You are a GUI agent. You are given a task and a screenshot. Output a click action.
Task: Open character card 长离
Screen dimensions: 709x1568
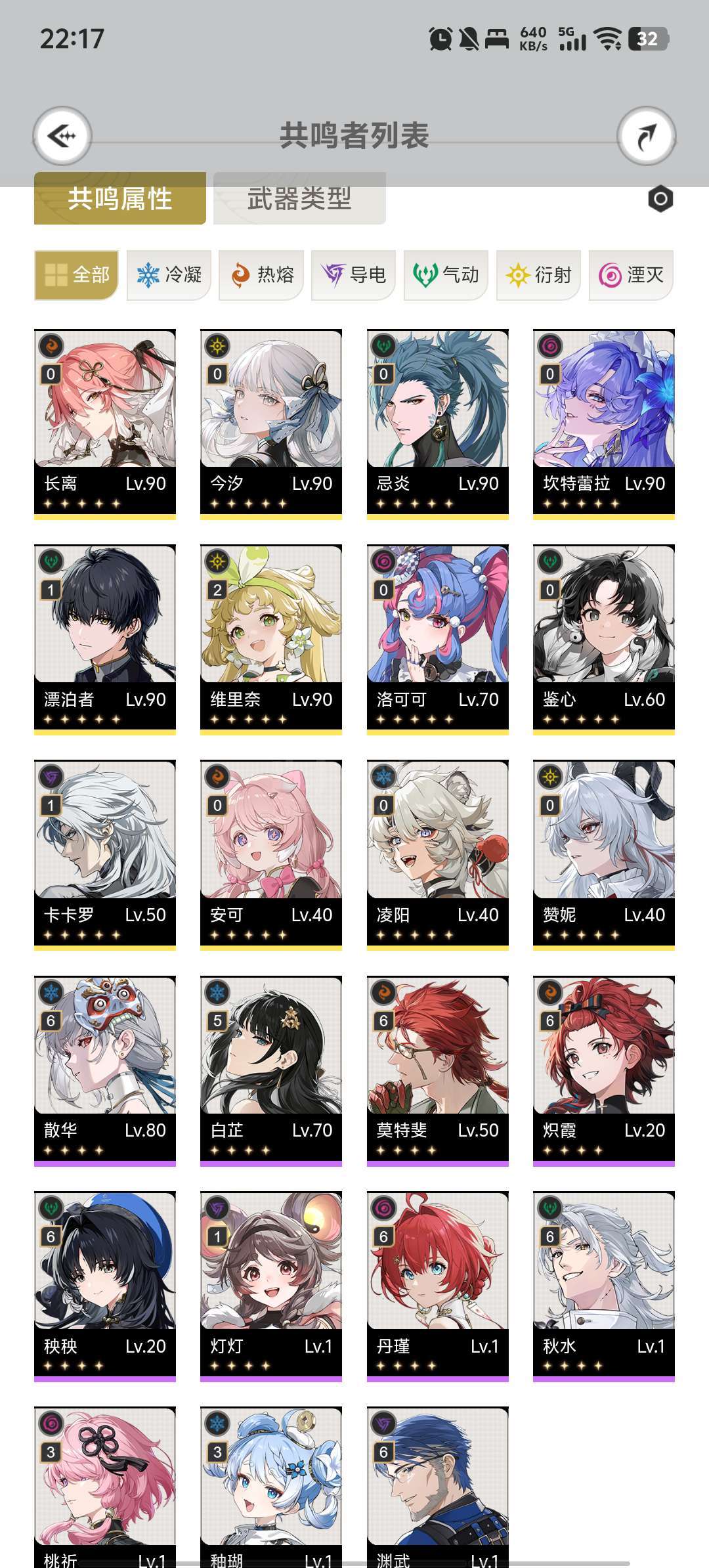point(105,424)
